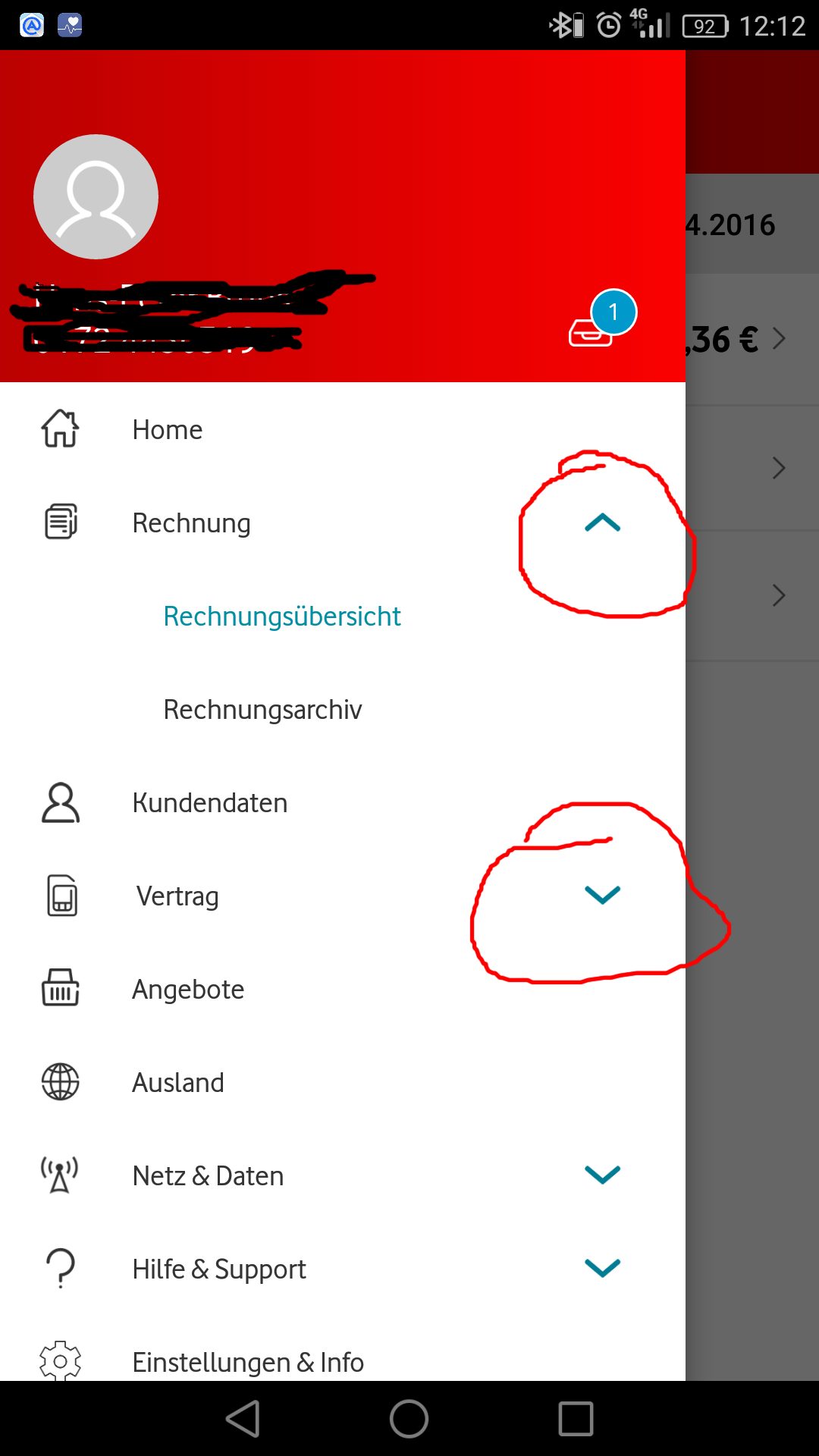Open Kundendaten
Image resolution: width=819 pixels, height=1456 pixels.
[209, 803]
